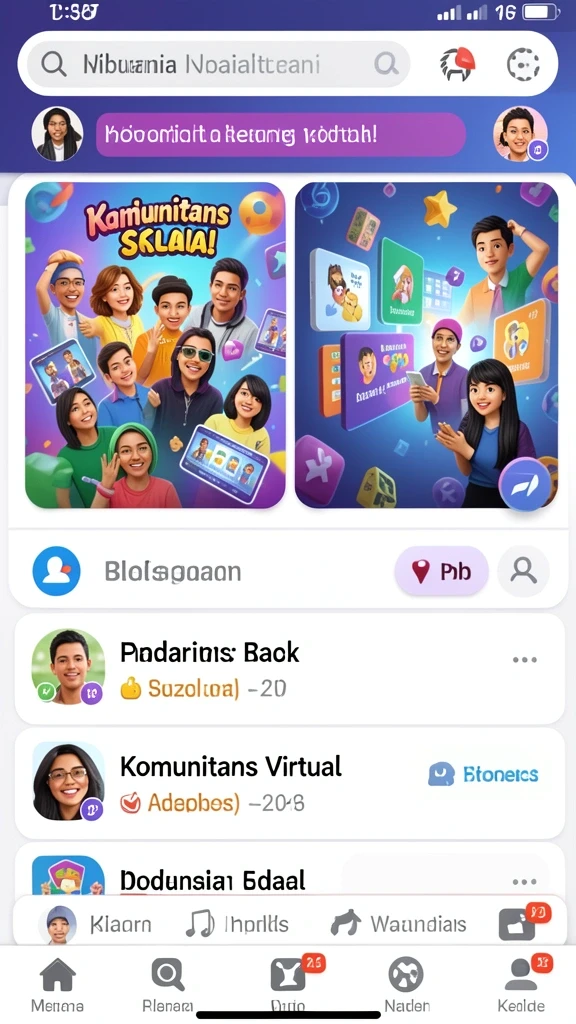The height and width of the screenshot is (1024, 576).
Task: Open more options for Pindarins Back
Action: click(524, 660)
